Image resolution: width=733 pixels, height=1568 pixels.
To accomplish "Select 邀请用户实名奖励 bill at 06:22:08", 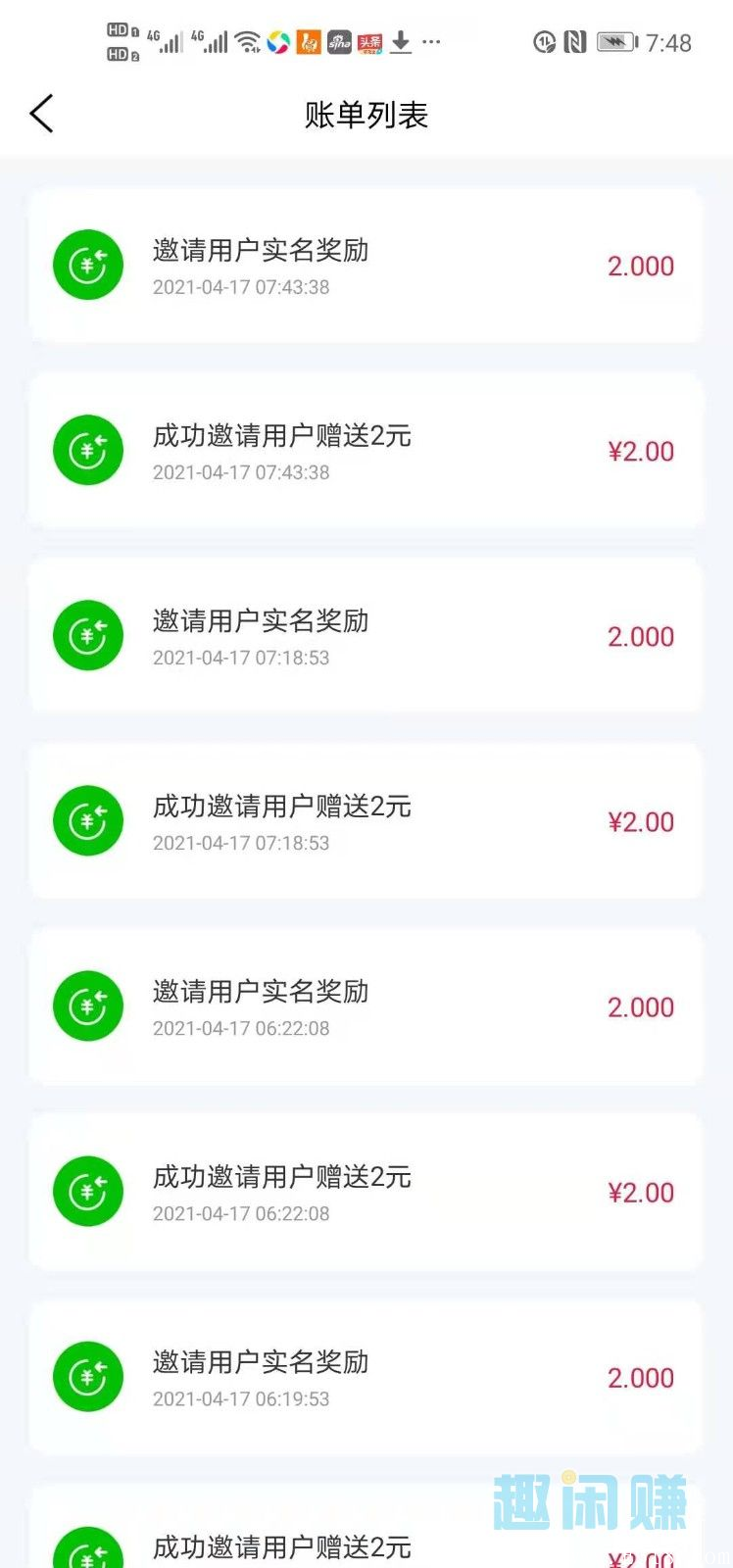I will 365,1006.
